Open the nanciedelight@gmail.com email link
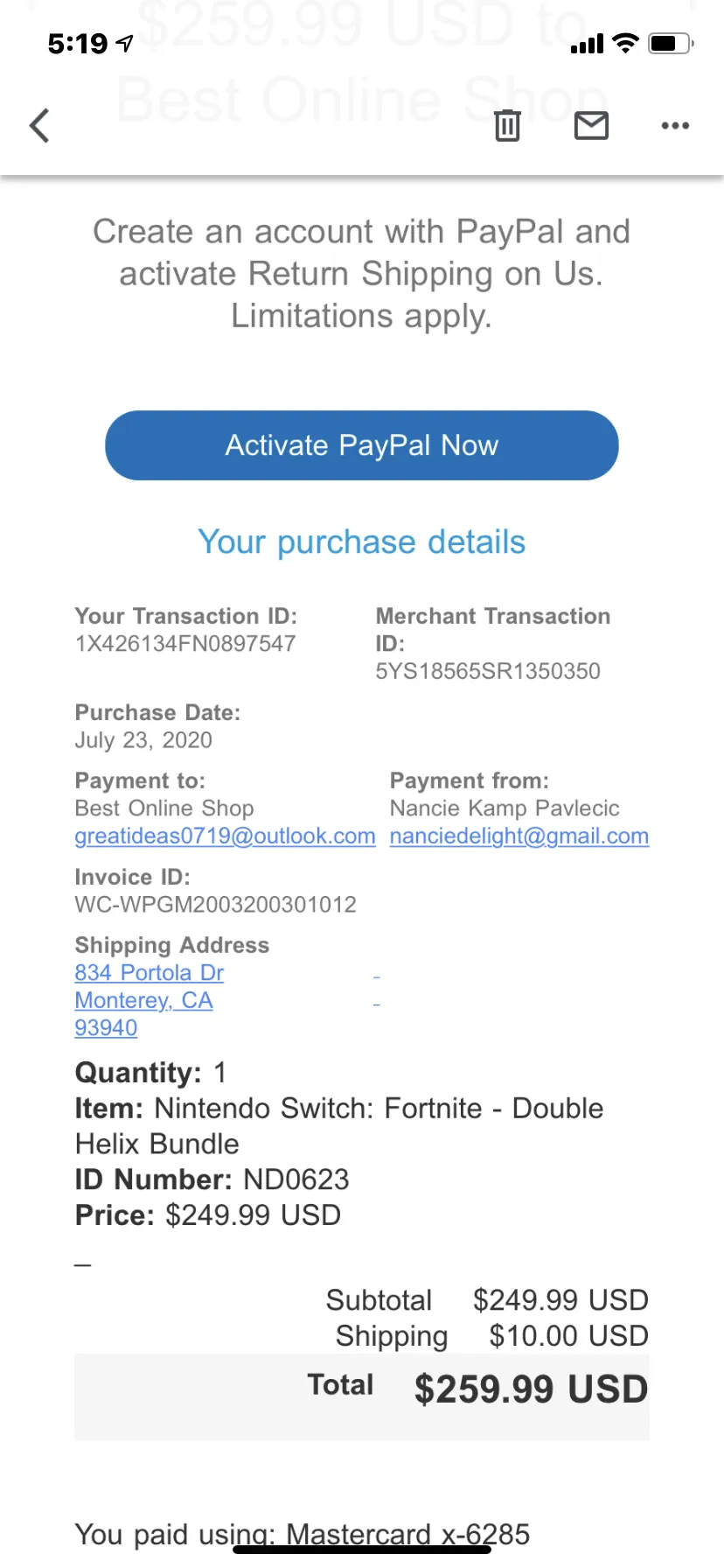The image size is (724, 1568). pyautogui.click(x=519, y=836)
